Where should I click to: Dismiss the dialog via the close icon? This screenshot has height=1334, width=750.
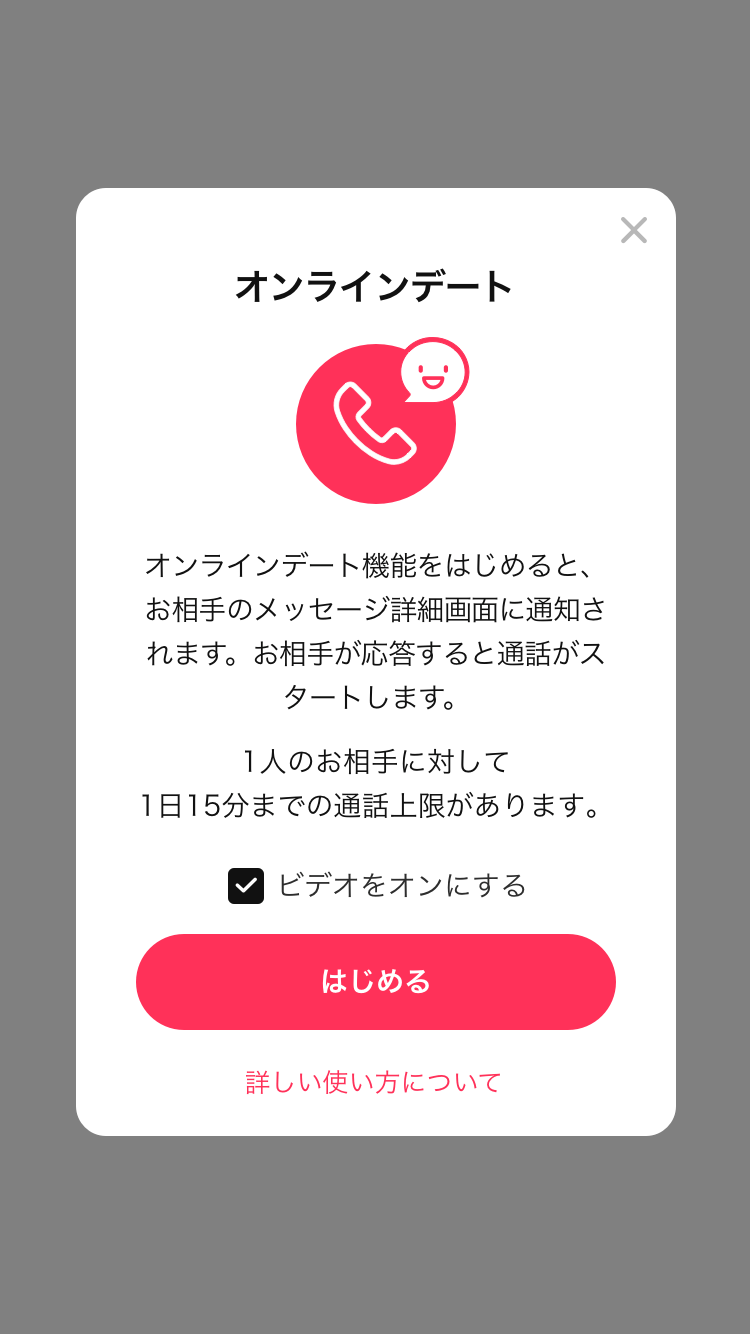coord(633,231)
